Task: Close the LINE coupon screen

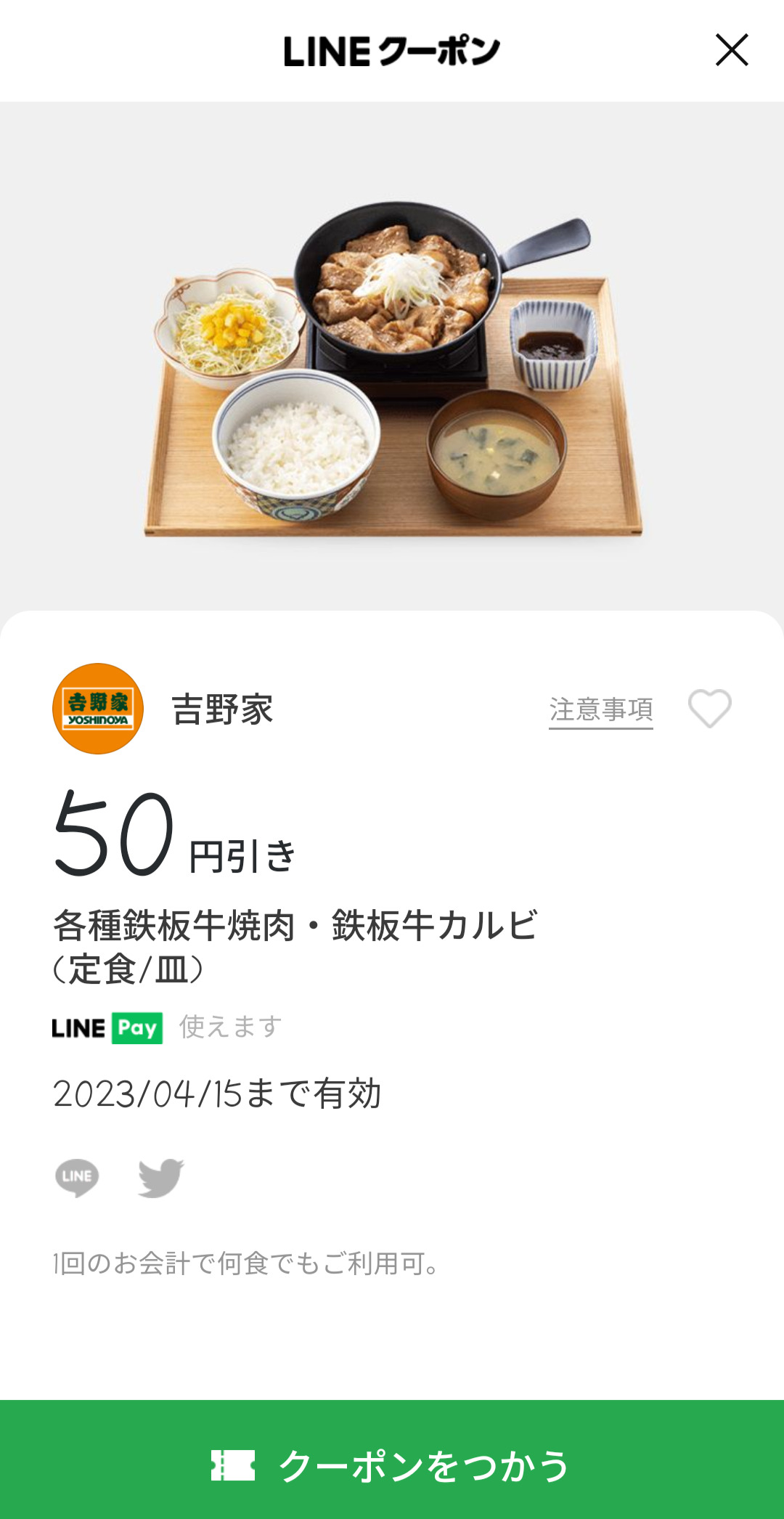Action: [x=732, y=50]
